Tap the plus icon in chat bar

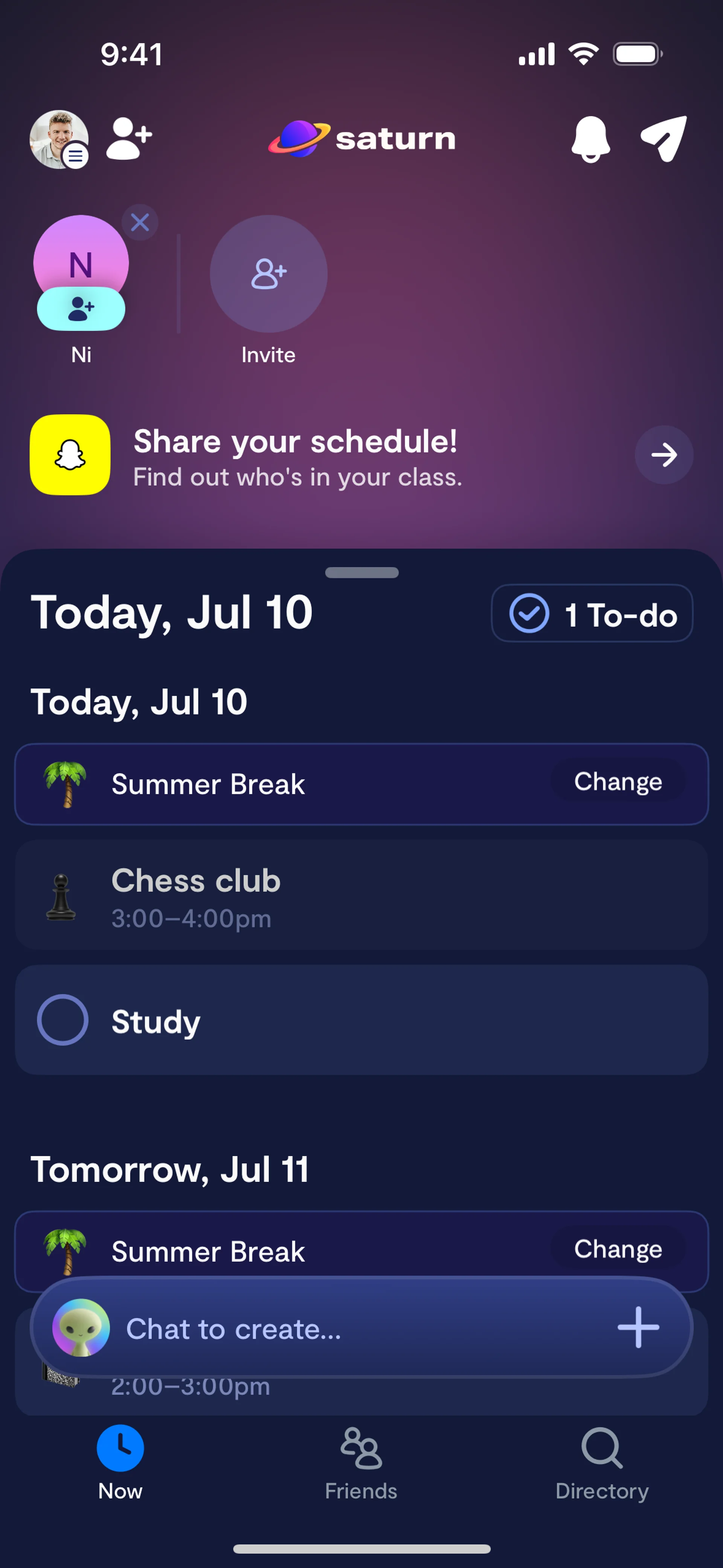point(638,1328)
